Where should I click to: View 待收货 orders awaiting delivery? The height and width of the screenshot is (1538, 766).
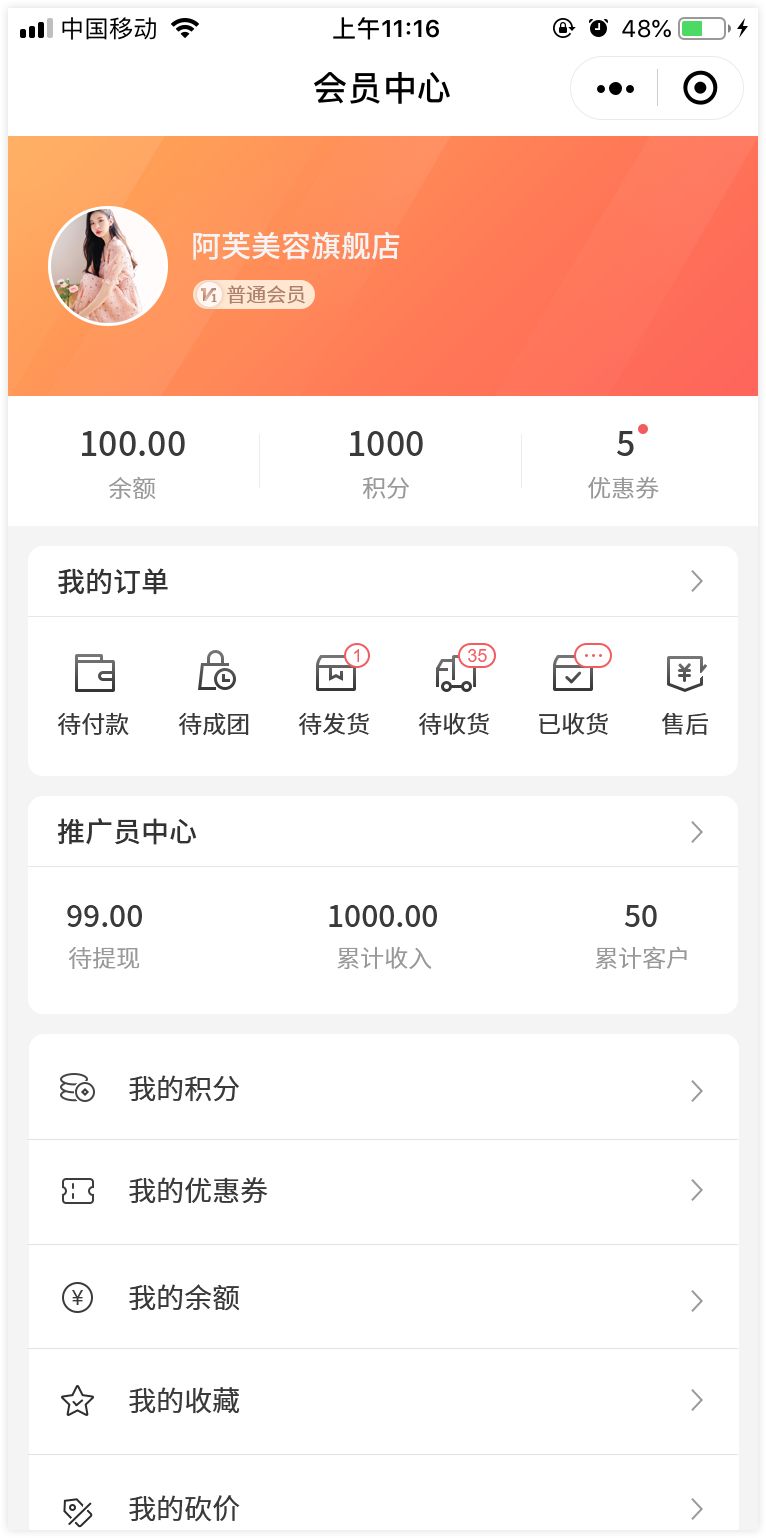pos(455,694)
